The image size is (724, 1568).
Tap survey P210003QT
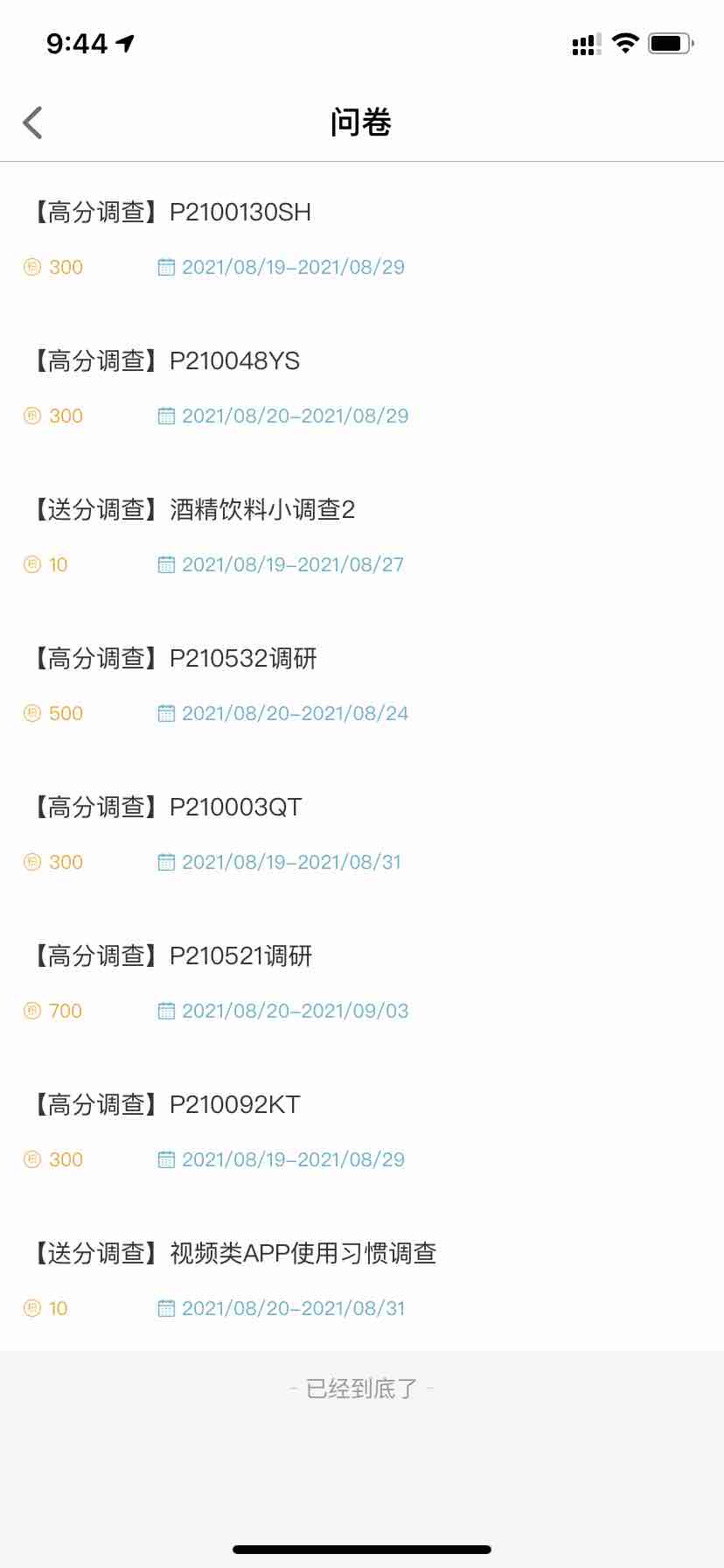[x=362, y=833]
